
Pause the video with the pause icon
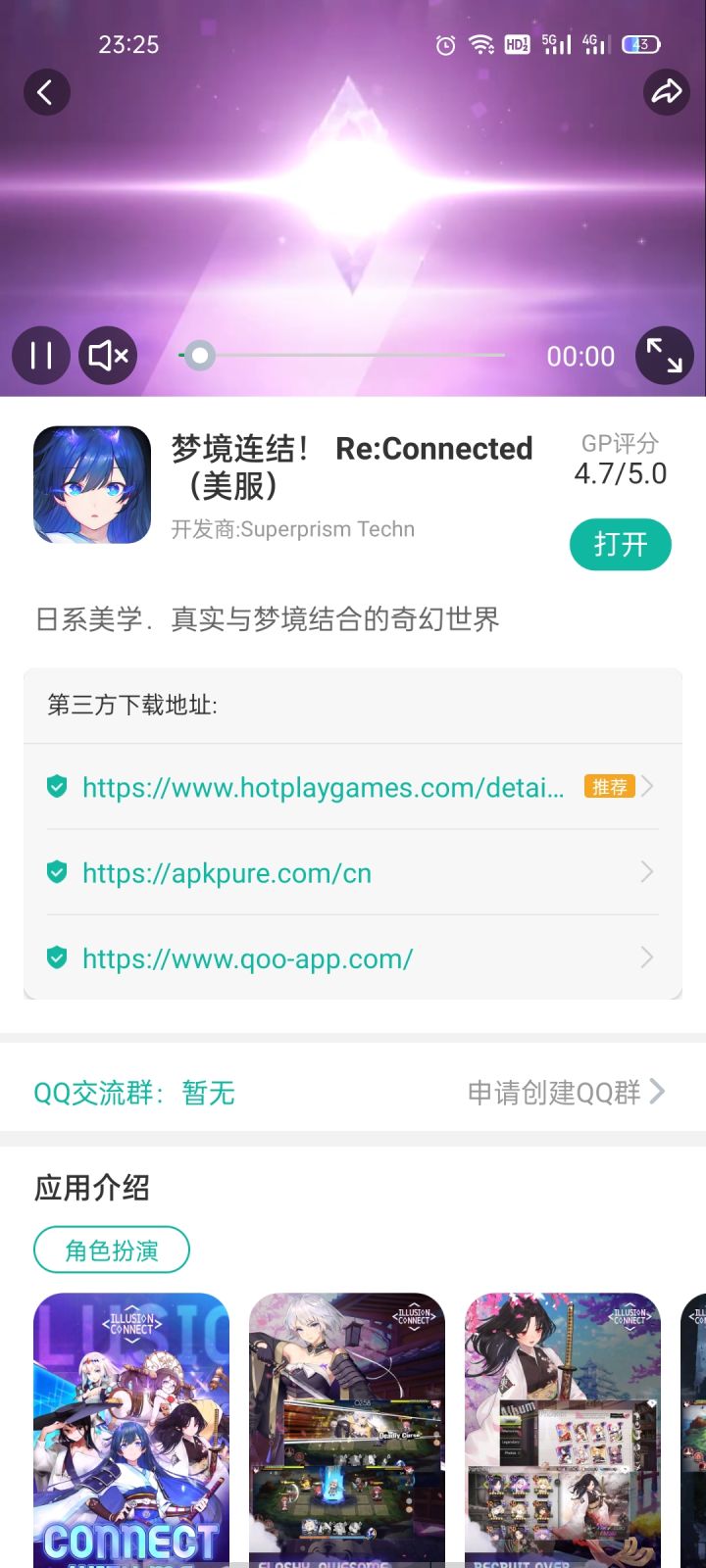pos(40,355)
